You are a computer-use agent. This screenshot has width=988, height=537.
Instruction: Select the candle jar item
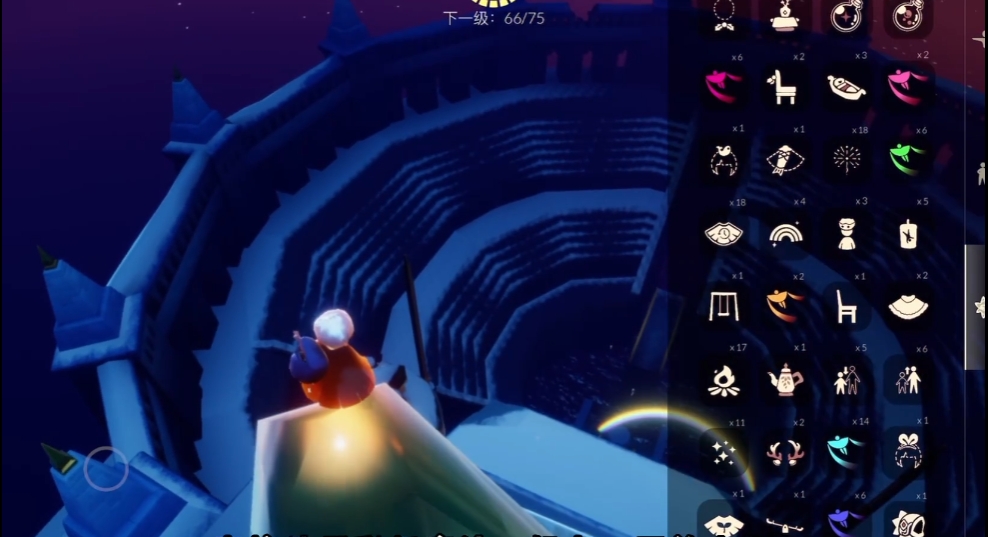click(x=908, y=233)
